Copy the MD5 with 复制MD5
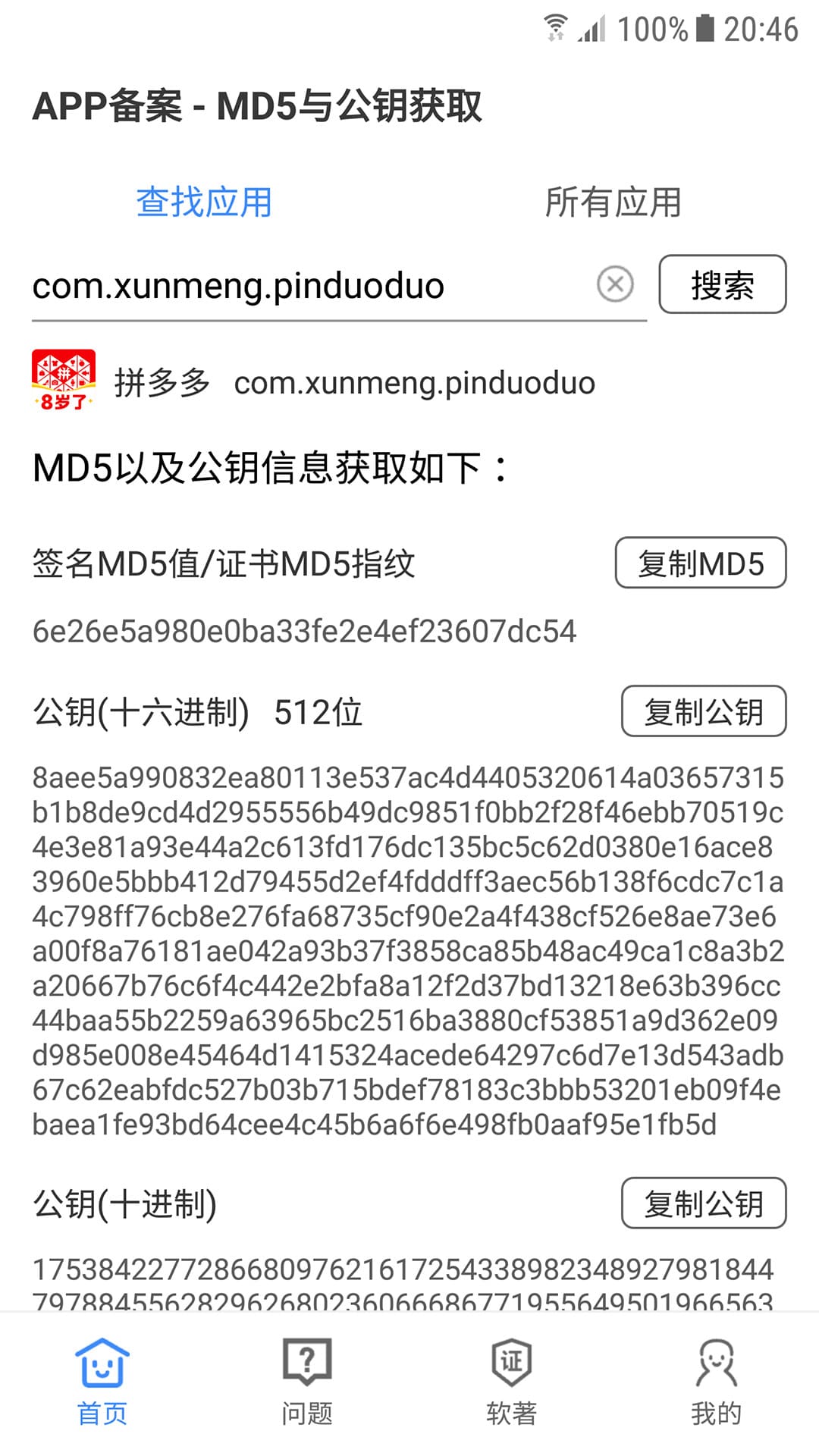 701,563
